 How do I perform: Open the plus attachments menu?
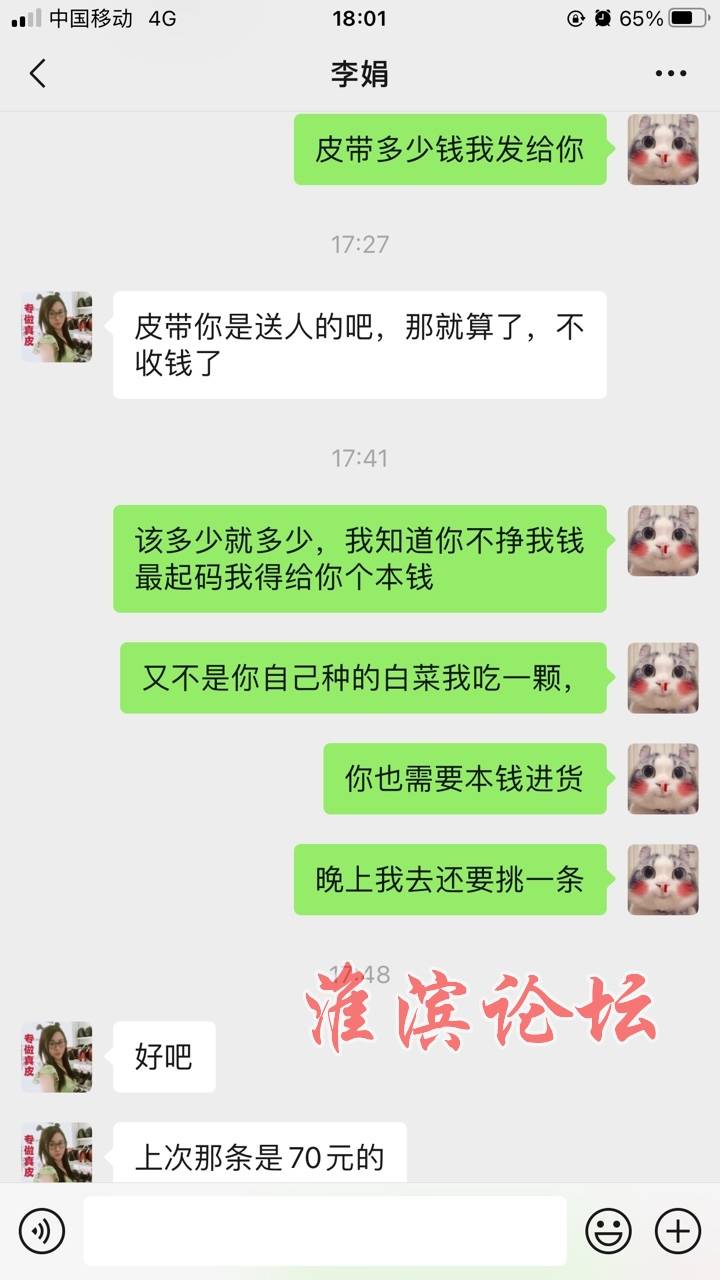click(677, 1230)
